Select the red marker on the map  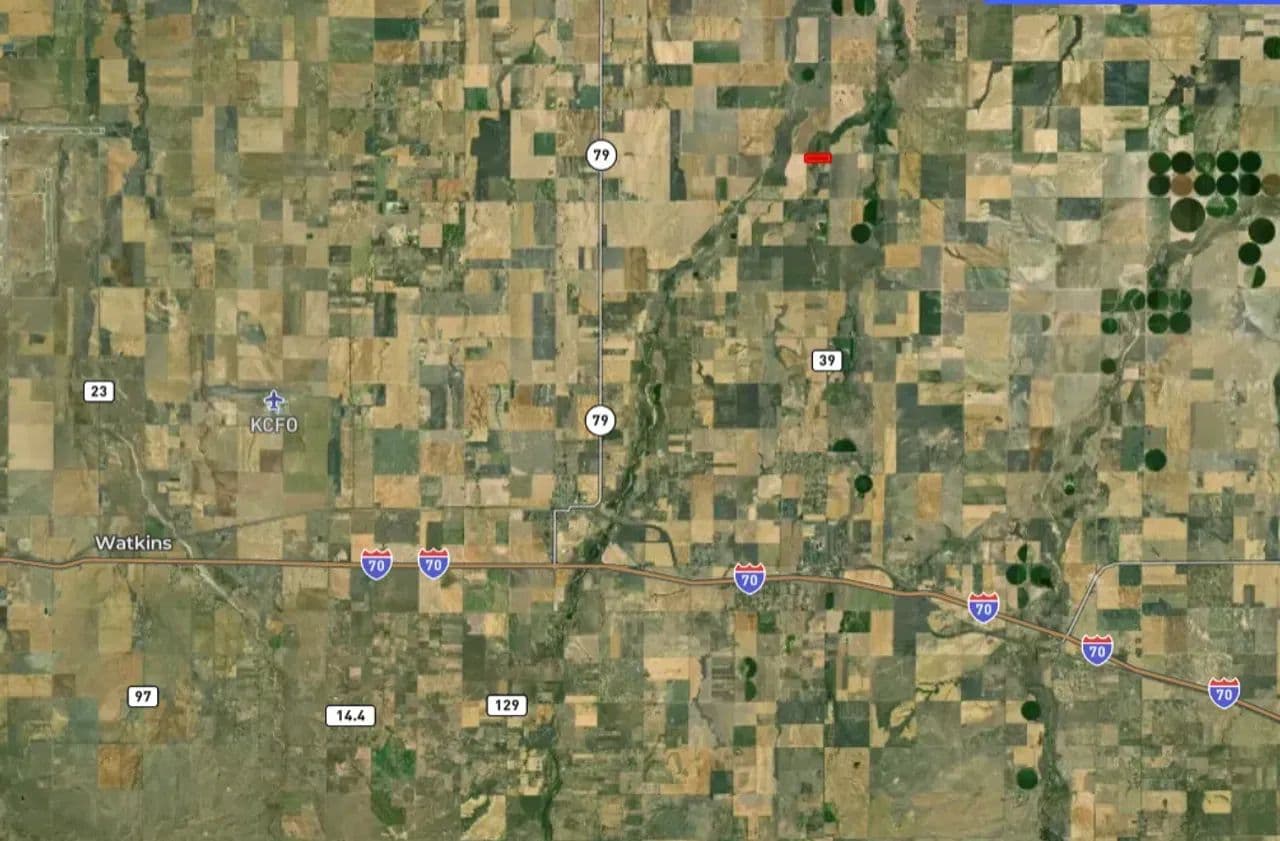tap(818, 157)
